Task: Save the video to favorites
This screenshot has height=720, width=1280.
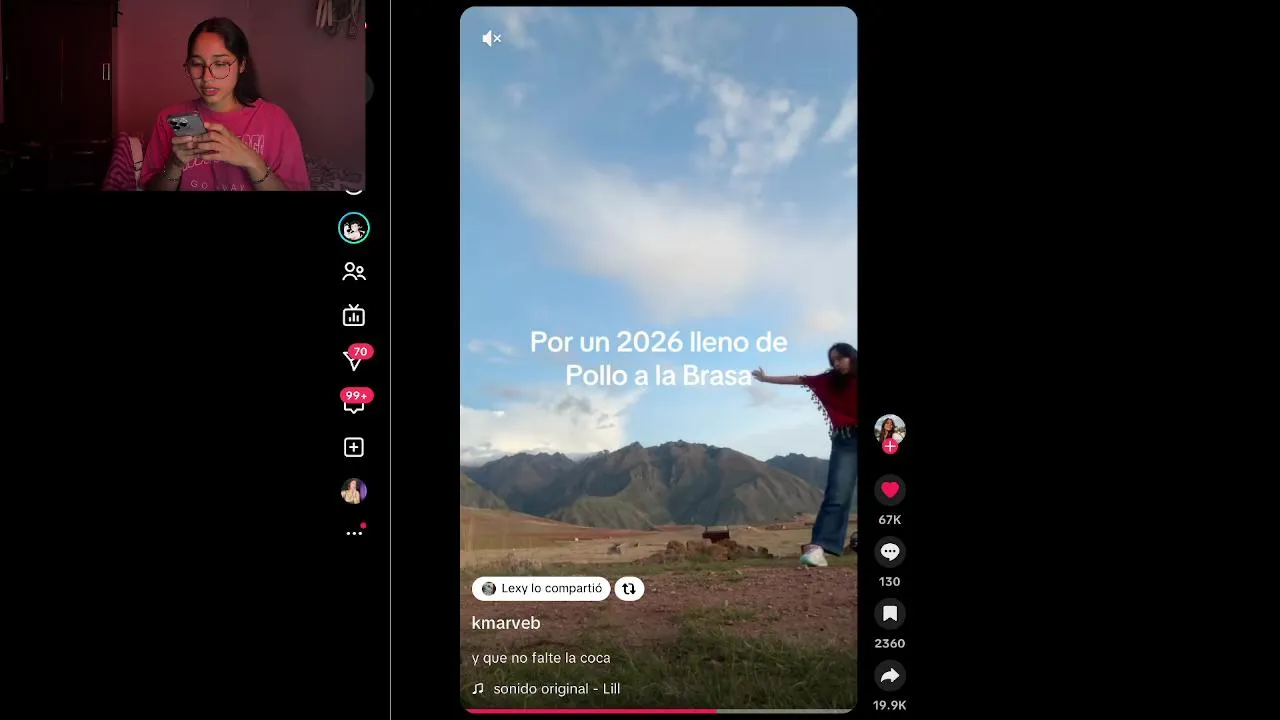Action: (889, 614)
